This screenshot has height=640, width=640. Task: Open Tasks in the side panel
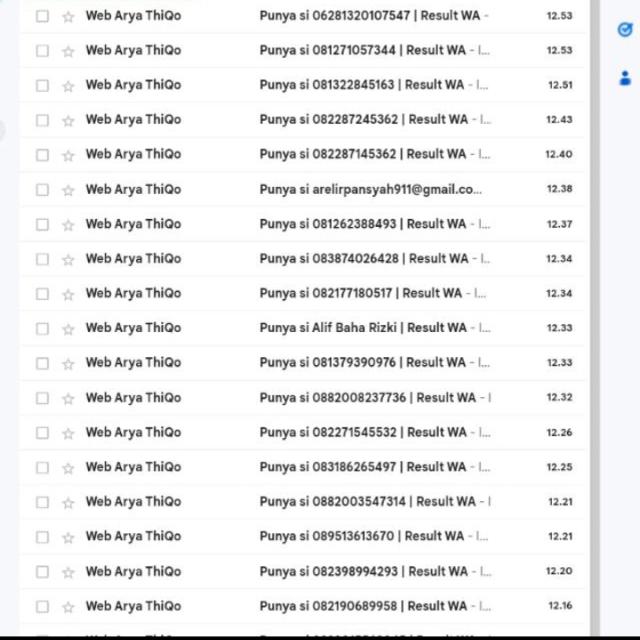(625, 30)
